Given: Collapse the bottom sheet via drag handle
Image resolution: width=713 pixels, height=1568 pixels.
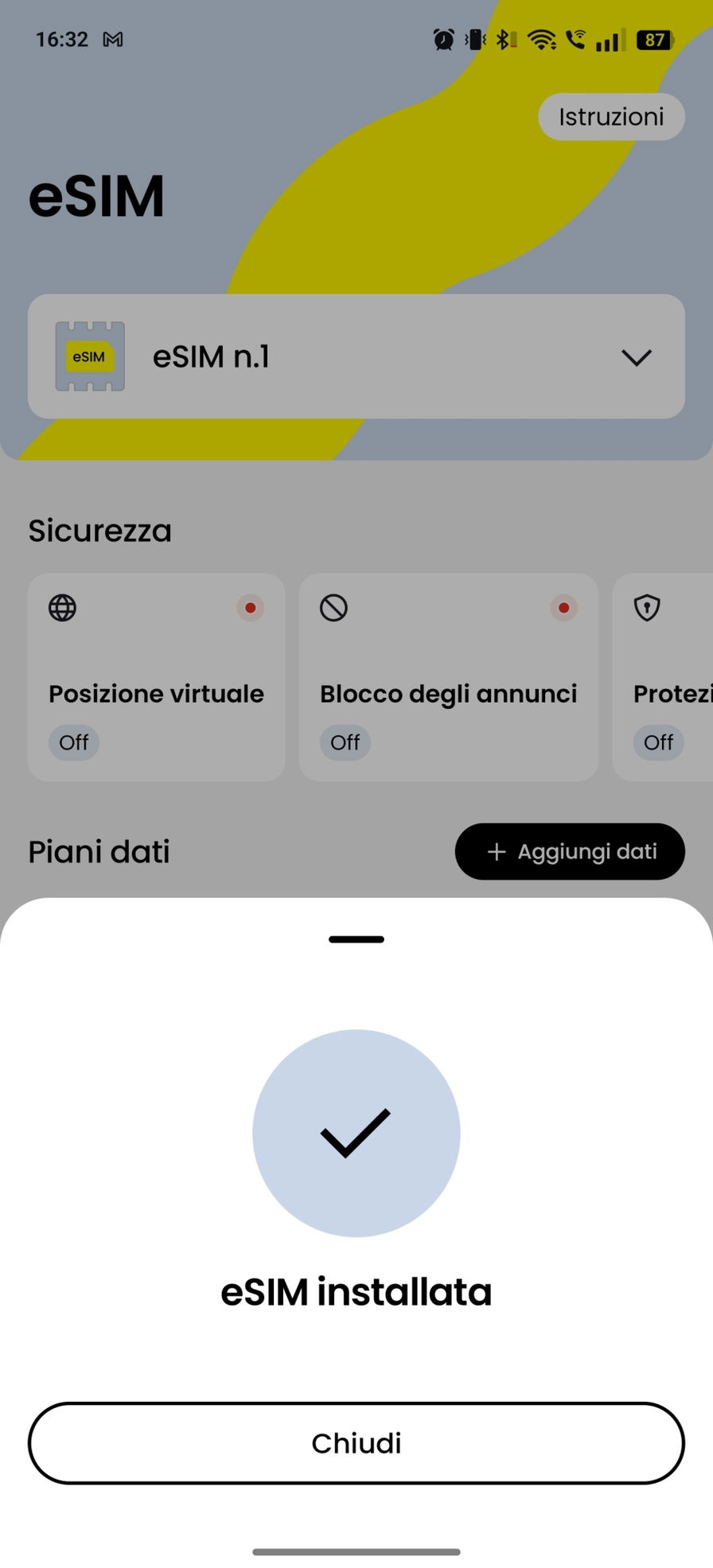Looking at the screenshot, I should tap(356, 939).
